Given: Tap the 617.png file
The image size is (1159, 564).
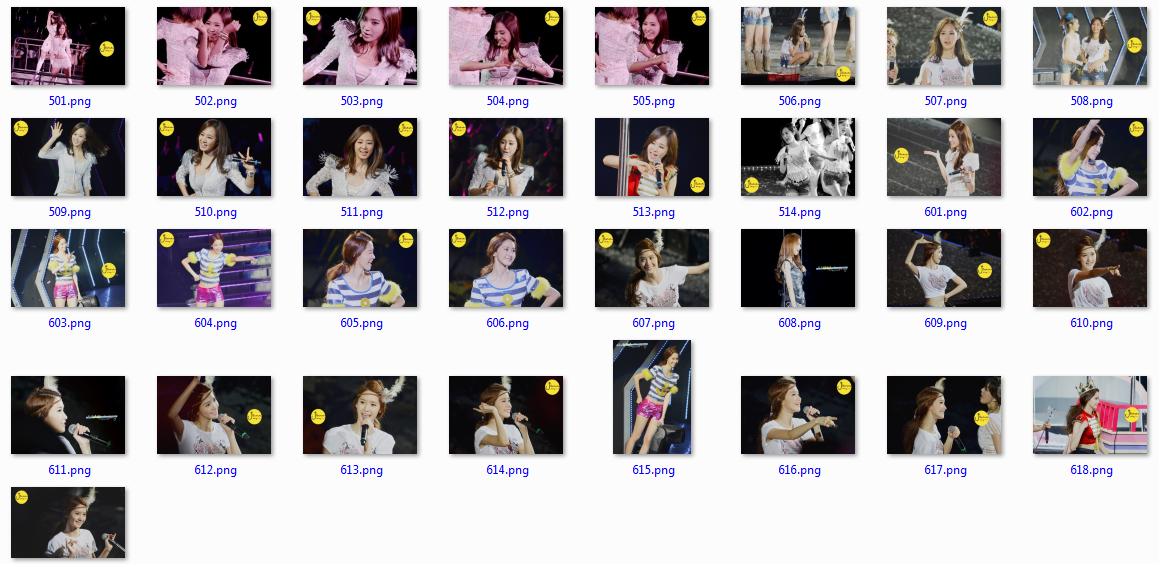Looking at the screenshot, I should pos(944,415).
